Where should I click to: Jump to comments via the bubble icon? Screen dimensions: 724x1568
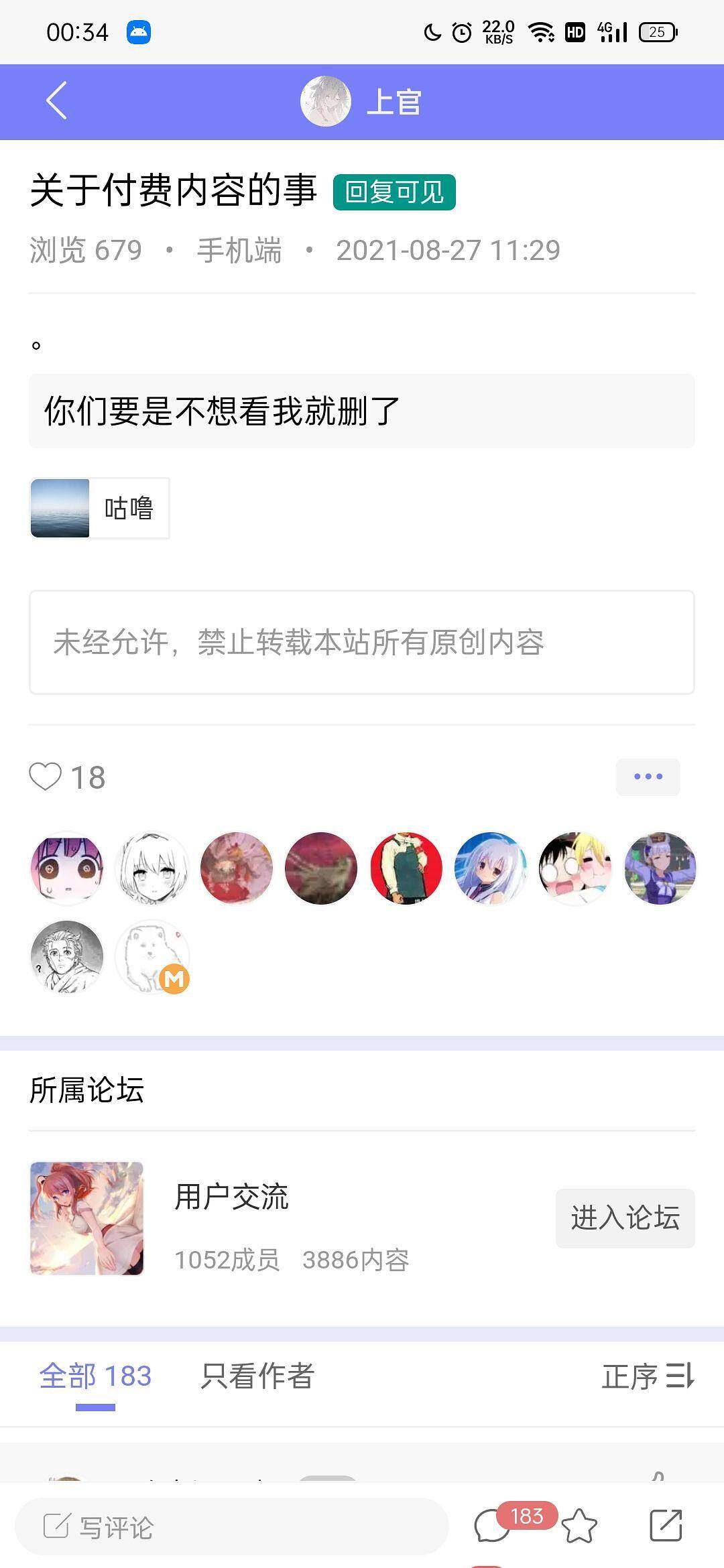point(492,1527)
